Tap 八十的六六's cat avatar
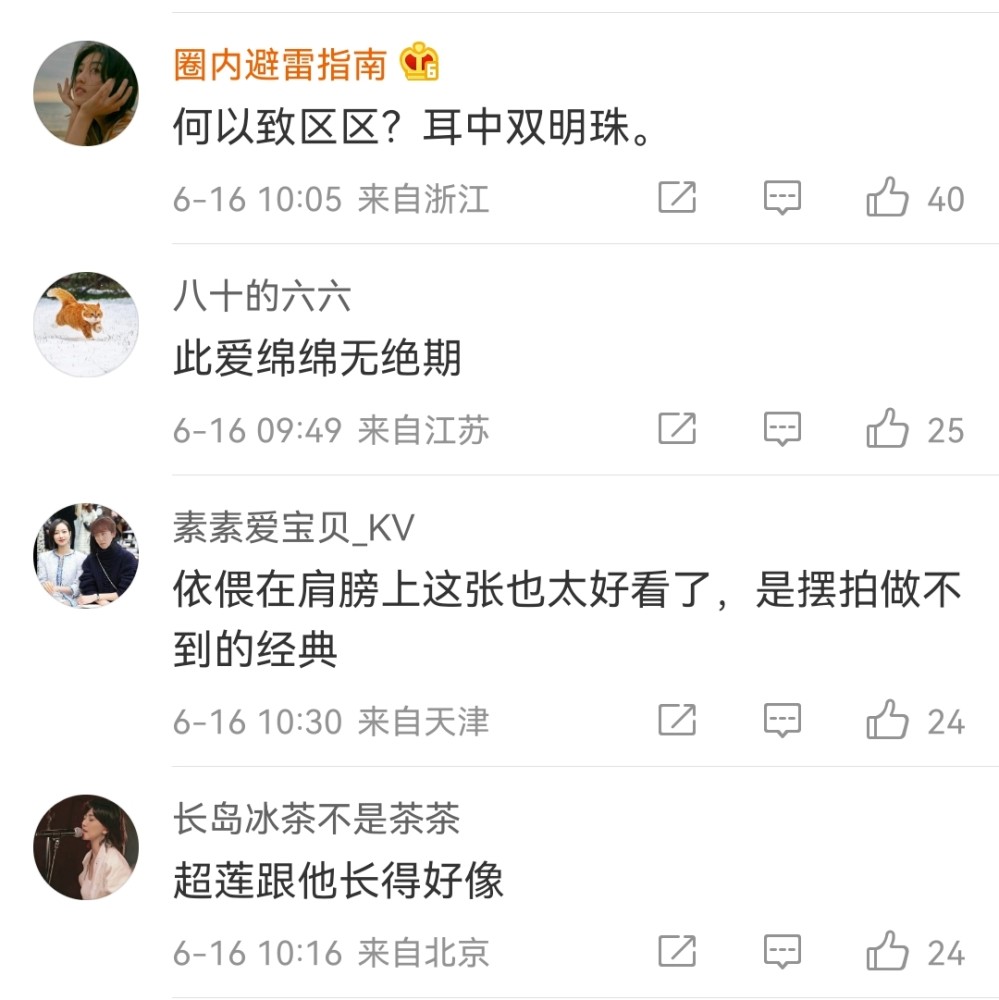The width and height of the screenshot is (999, 1000). [86, 324]
